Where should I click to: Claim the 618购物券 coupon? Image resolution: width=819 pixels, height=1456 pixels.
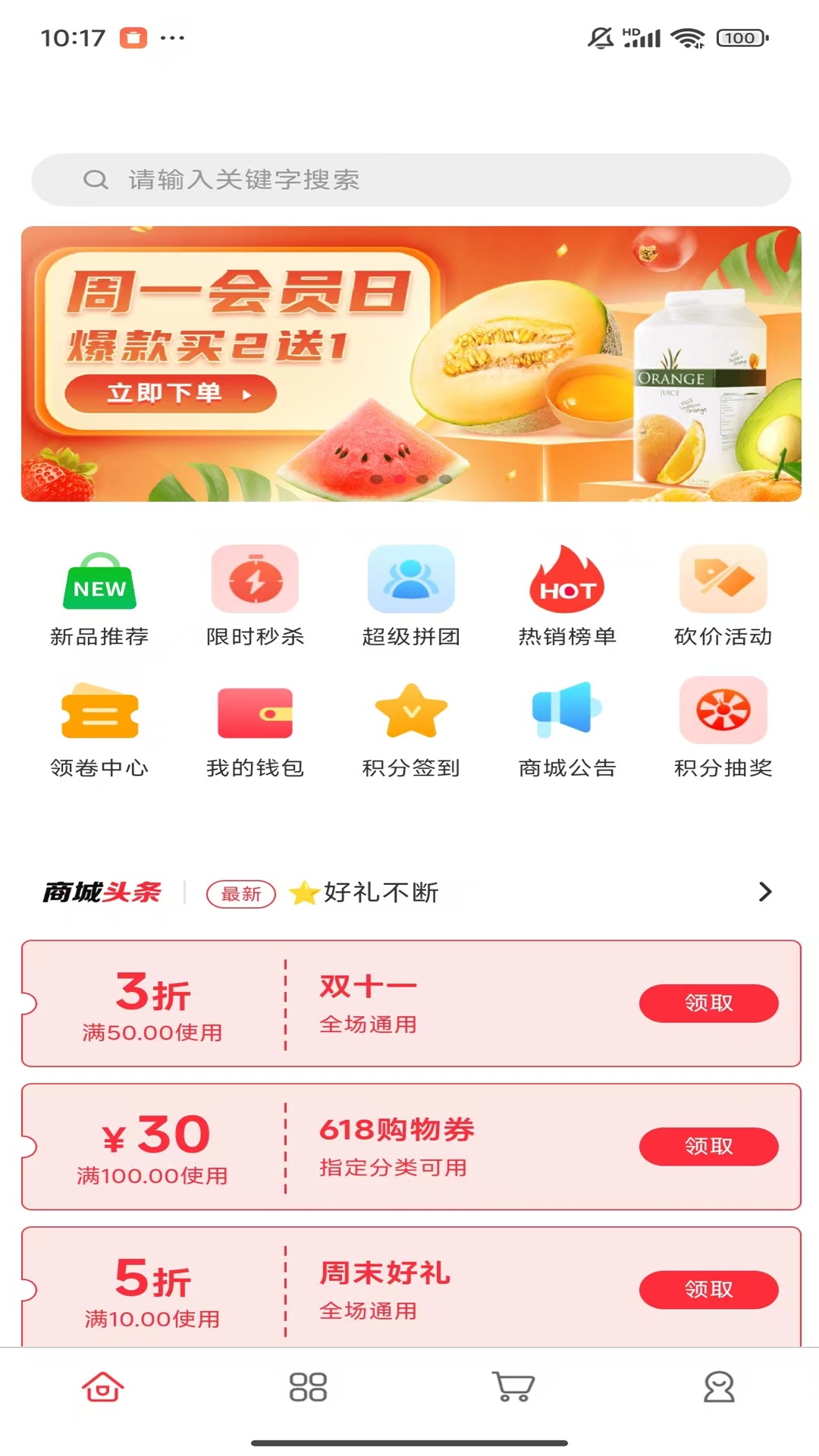[709, 1147]
